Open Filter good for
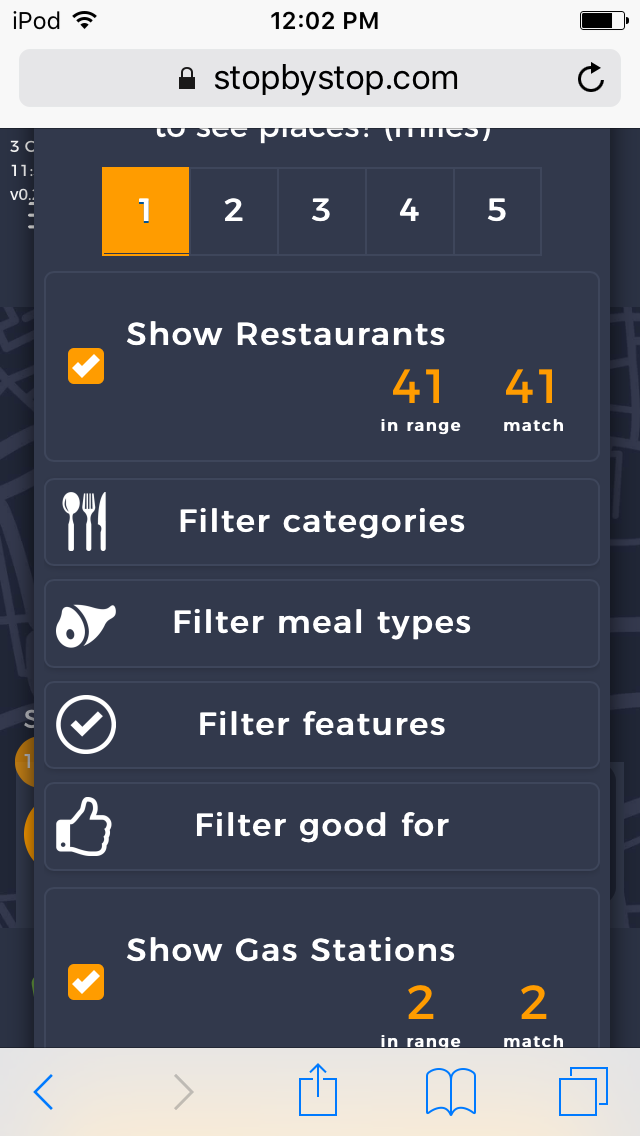 point(321,825)
